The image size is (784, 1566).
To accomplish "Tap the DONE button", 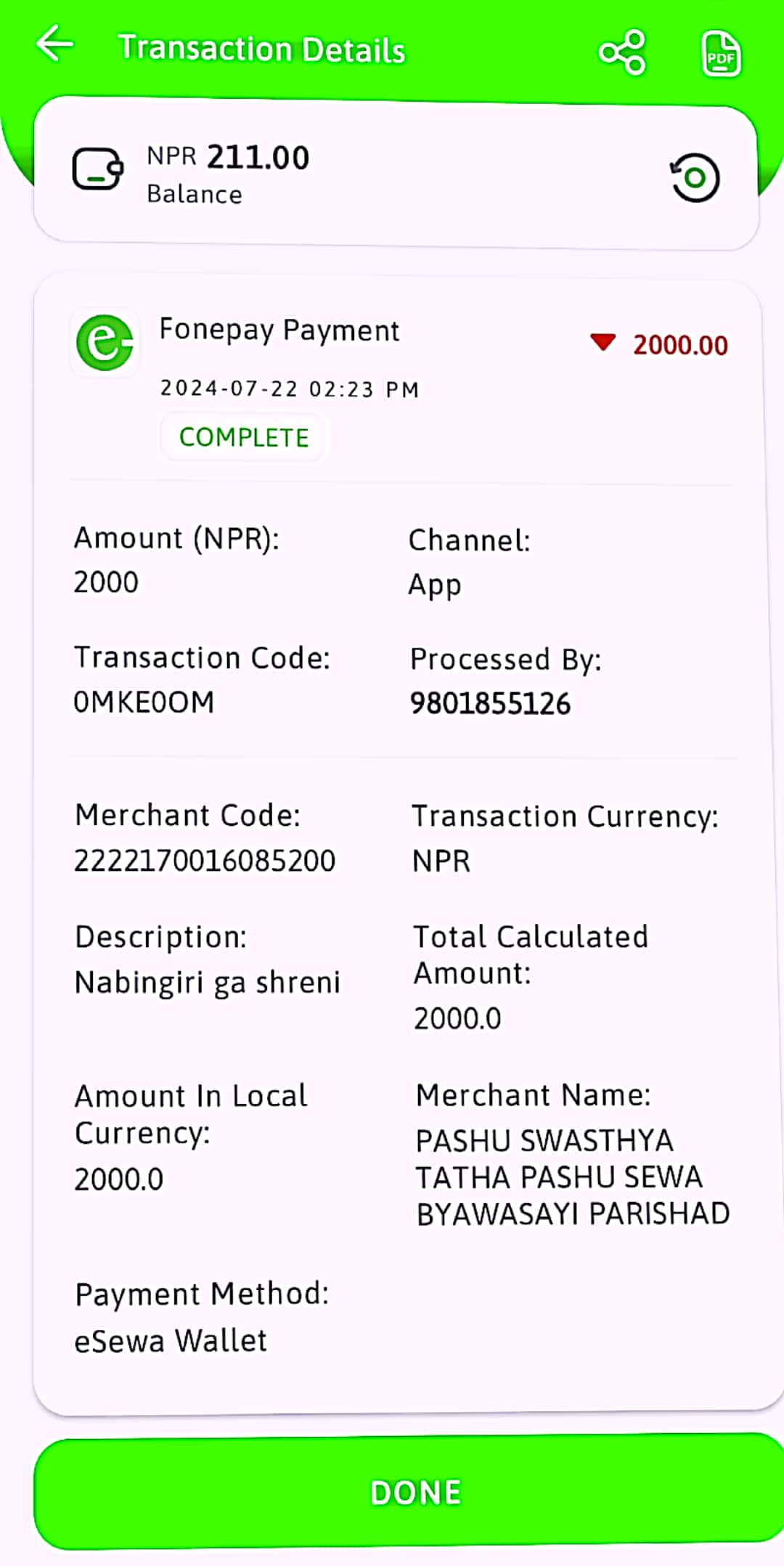I will point(414,1492).
